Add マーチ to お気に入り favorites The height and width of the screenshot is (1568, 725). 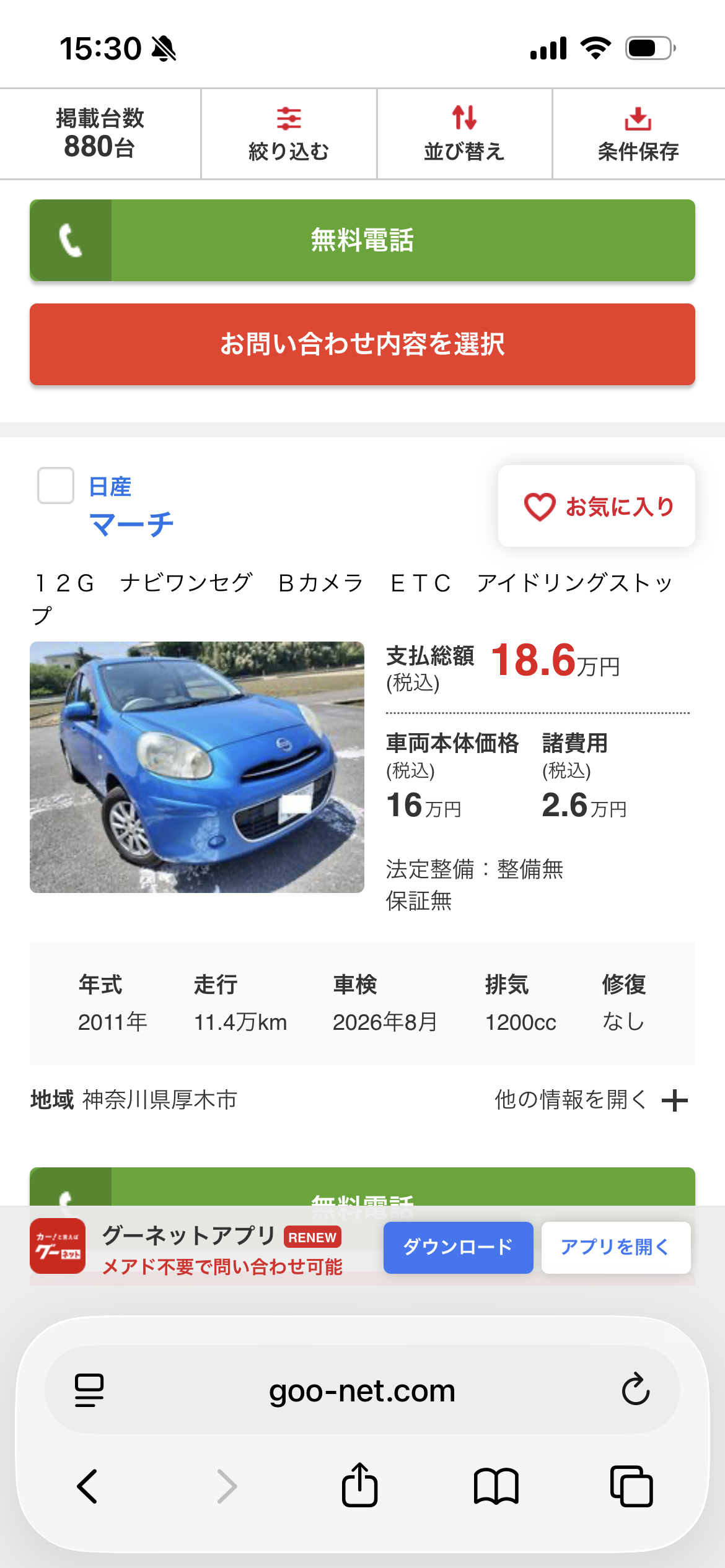[596, 506]
